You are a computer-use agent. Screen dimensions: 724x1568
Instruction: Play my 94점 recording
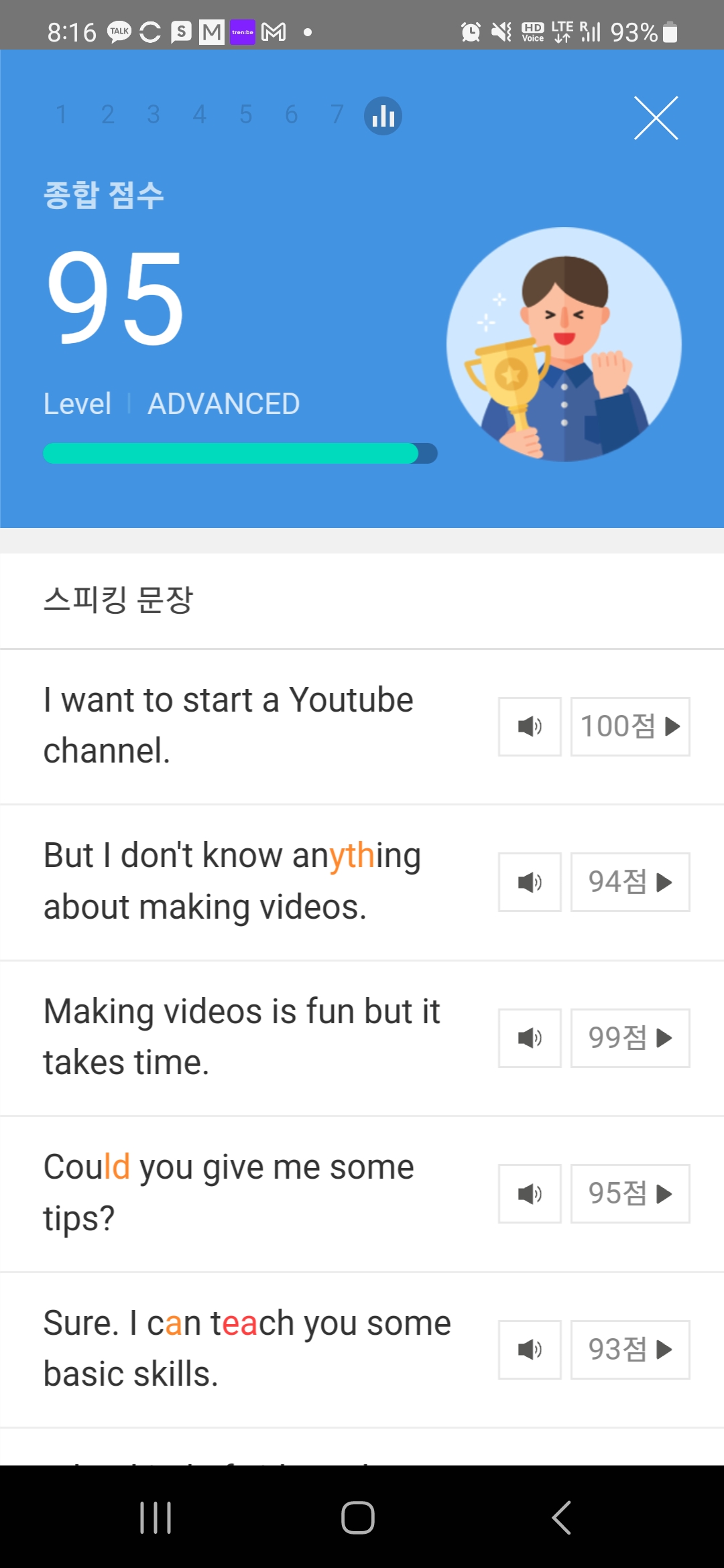(x=630, y=882)
